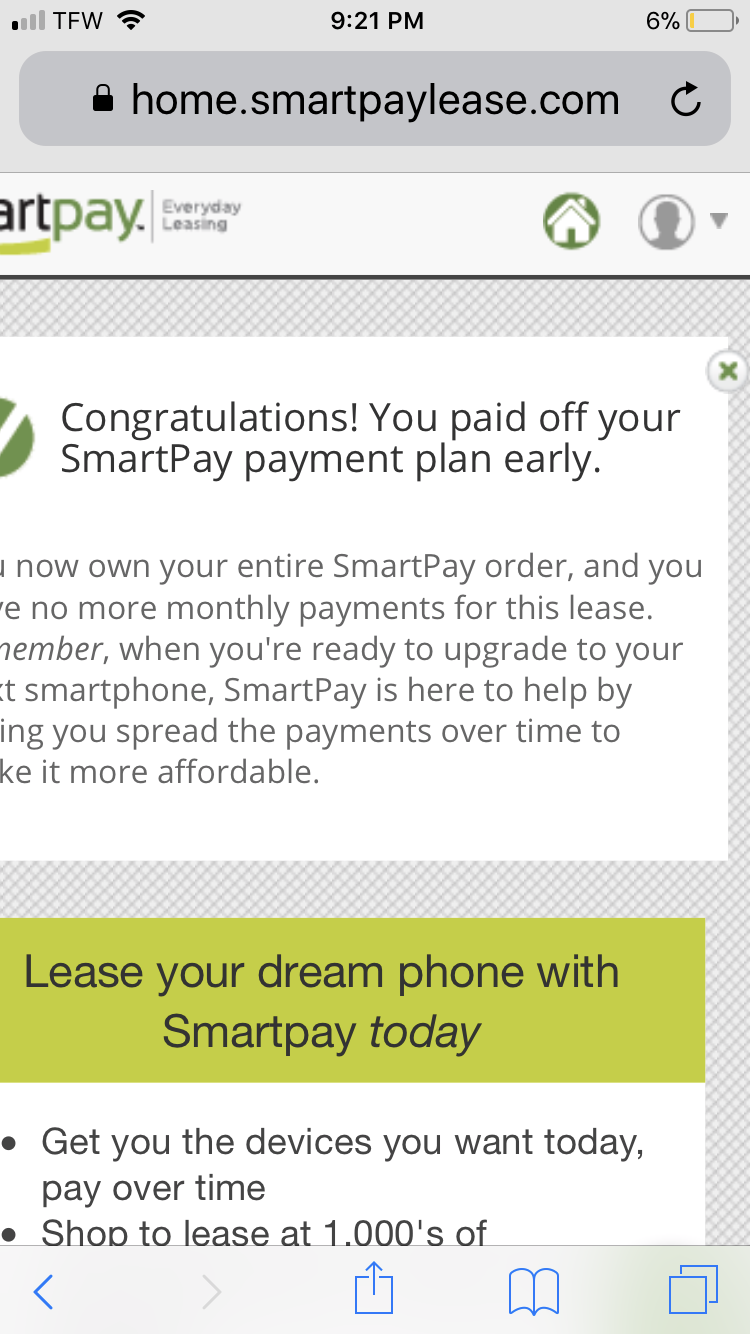Close the Congratulations message box

pos(727,371)
